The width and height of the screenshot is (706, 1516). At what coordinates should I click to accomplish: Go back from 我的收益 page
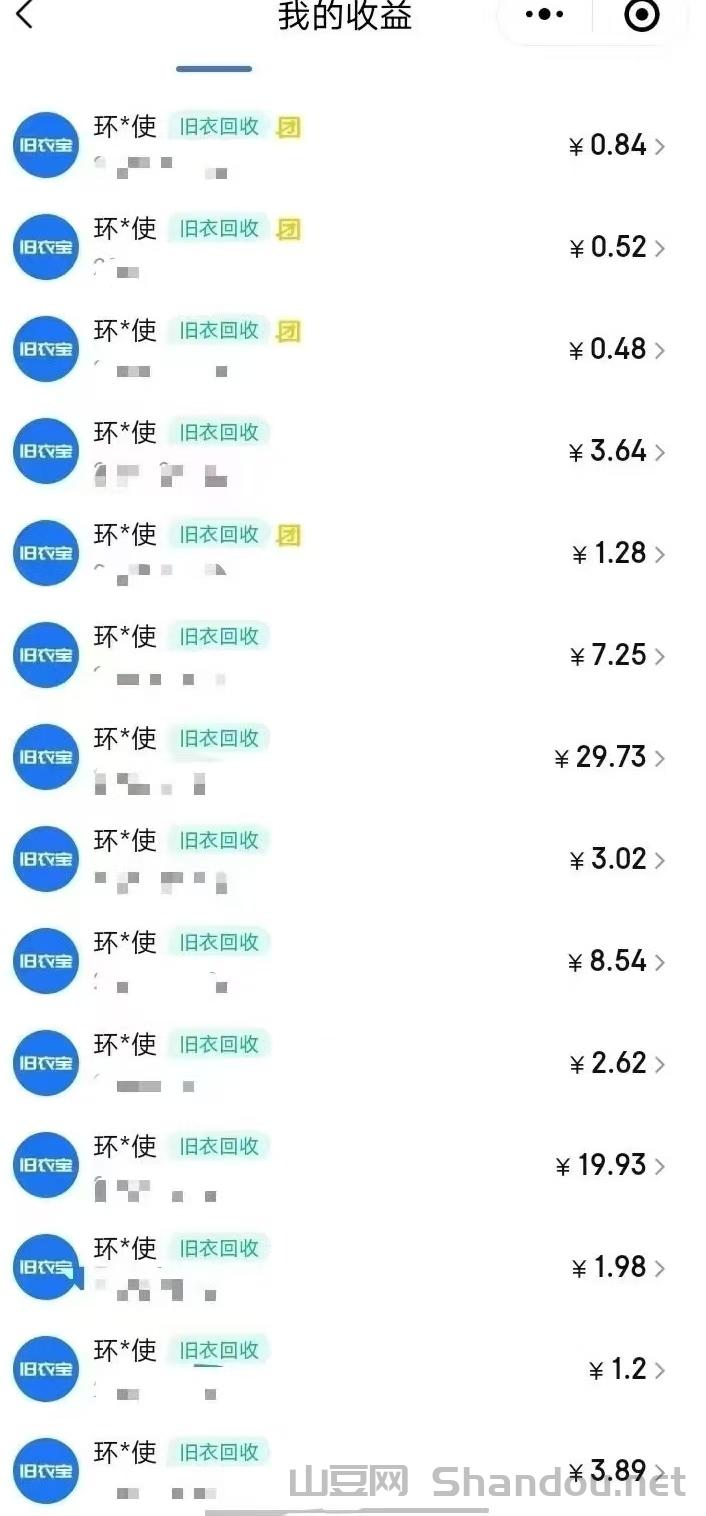pos(25,15)
